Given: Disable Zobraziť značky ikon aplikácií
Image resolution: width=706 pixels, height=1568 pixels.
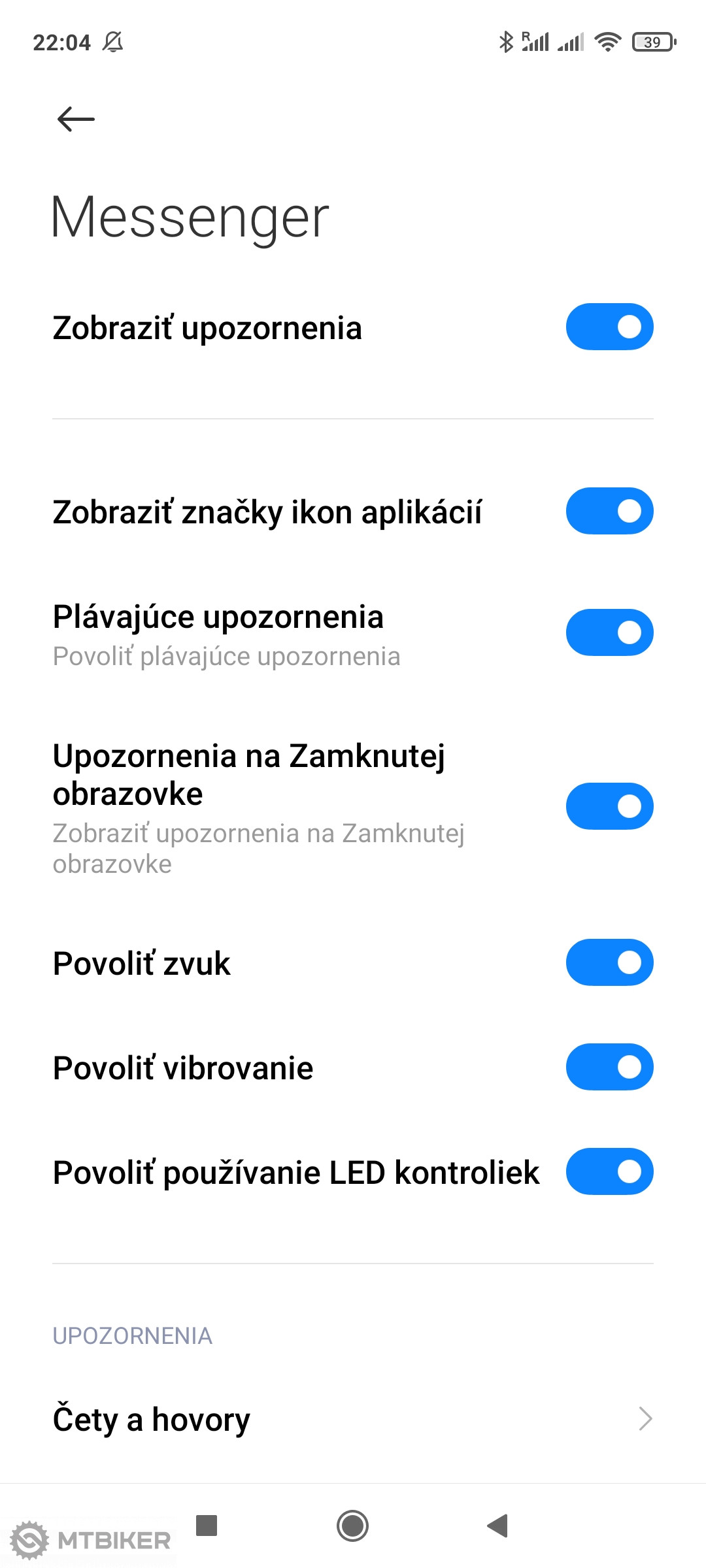Looking at the screenshot, I should click(609, 511).
